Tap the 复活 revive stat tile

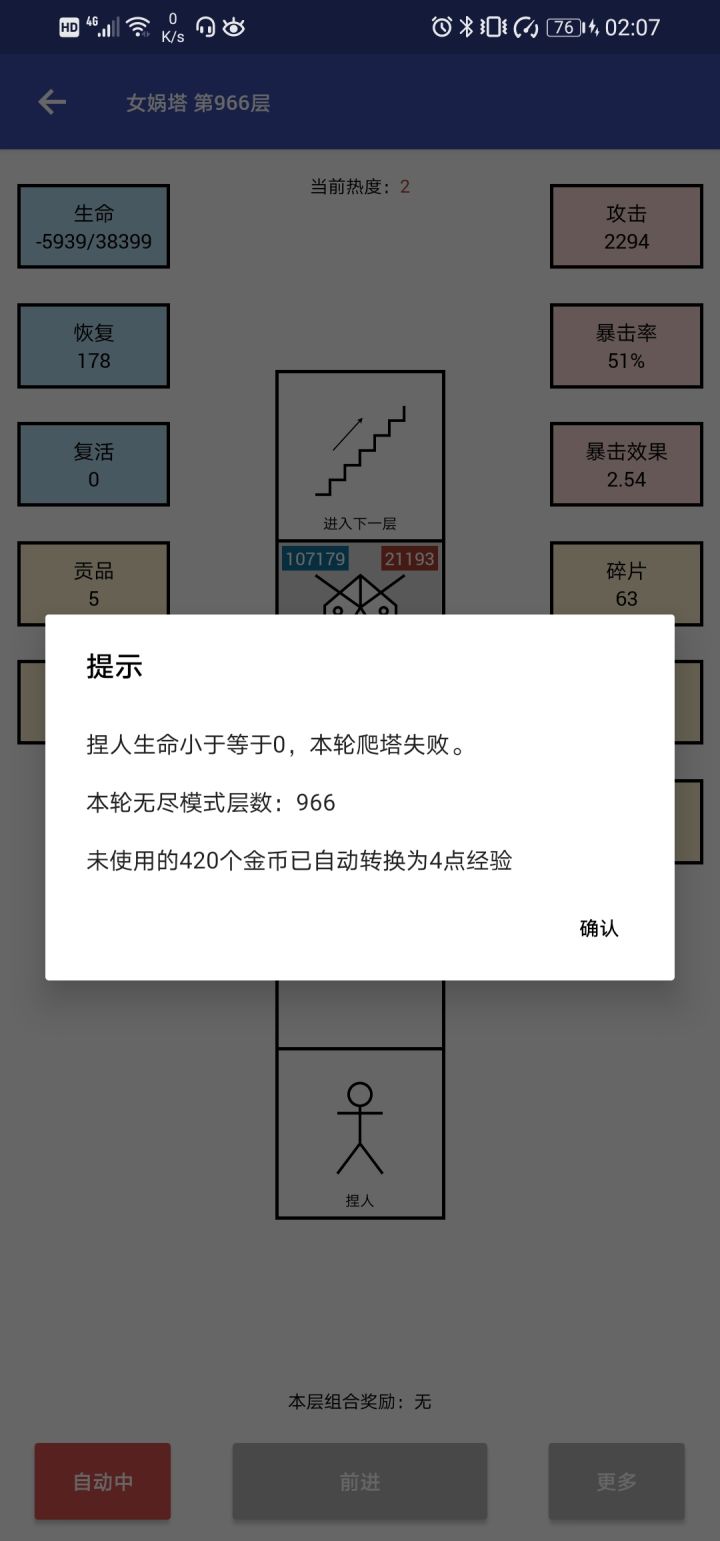point(93,463)
